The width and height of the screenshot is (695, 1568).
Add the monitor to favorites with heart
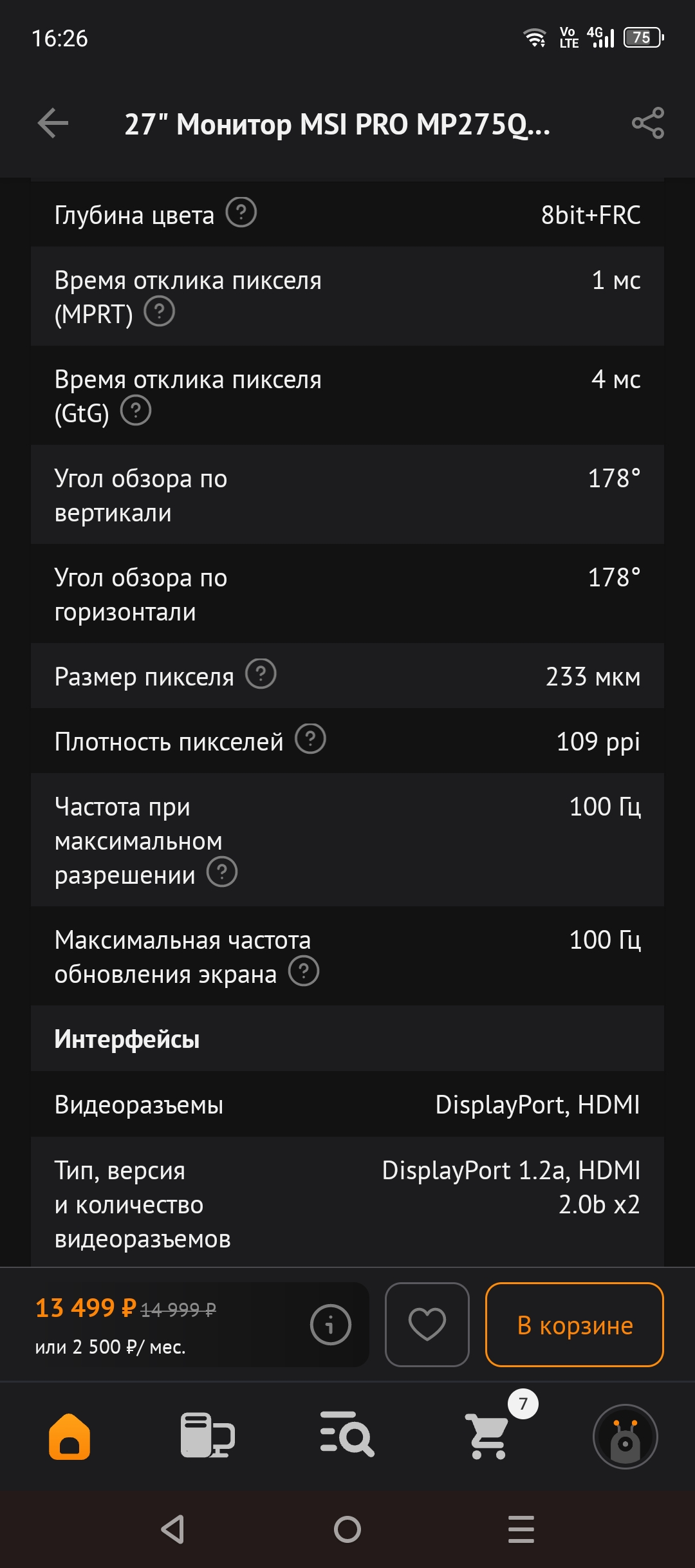point(427,1325)
